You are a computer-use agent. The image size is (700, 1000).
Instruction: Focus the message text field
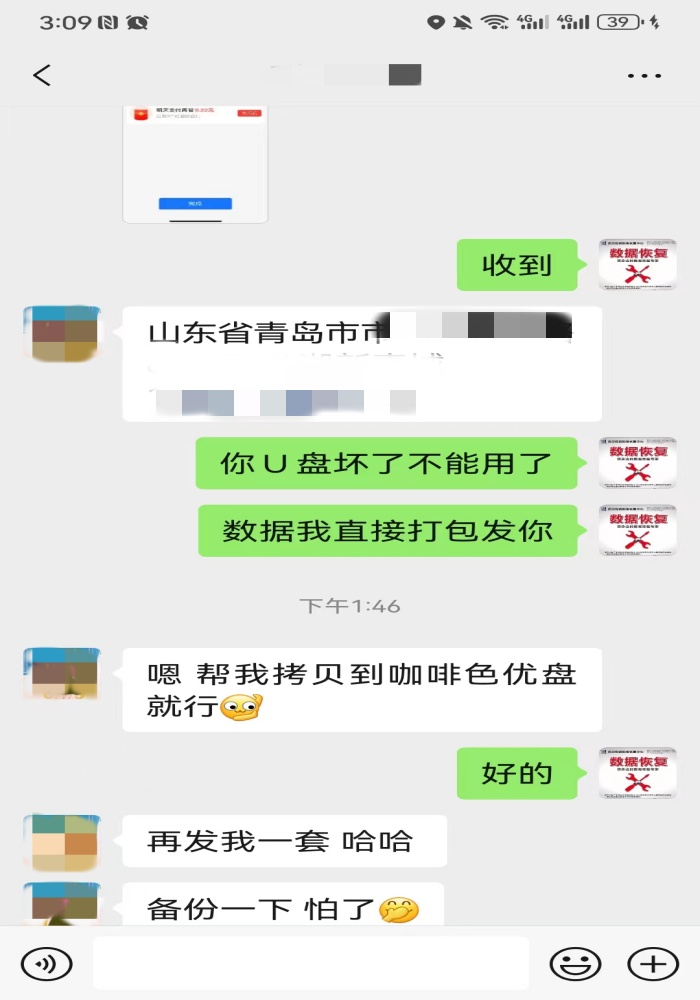coord(310,964)
